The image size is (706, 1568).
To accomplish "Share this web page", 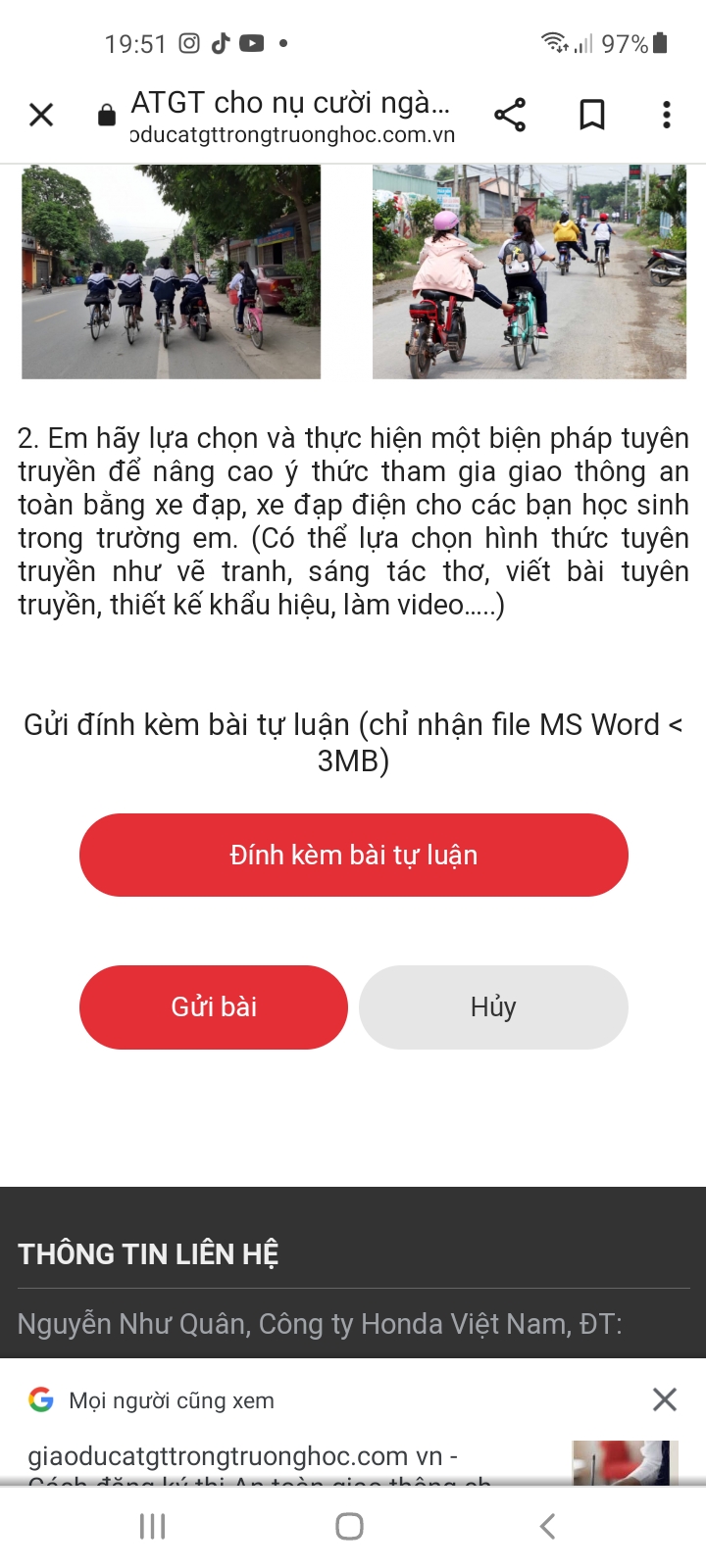I will tap(510, 115).
